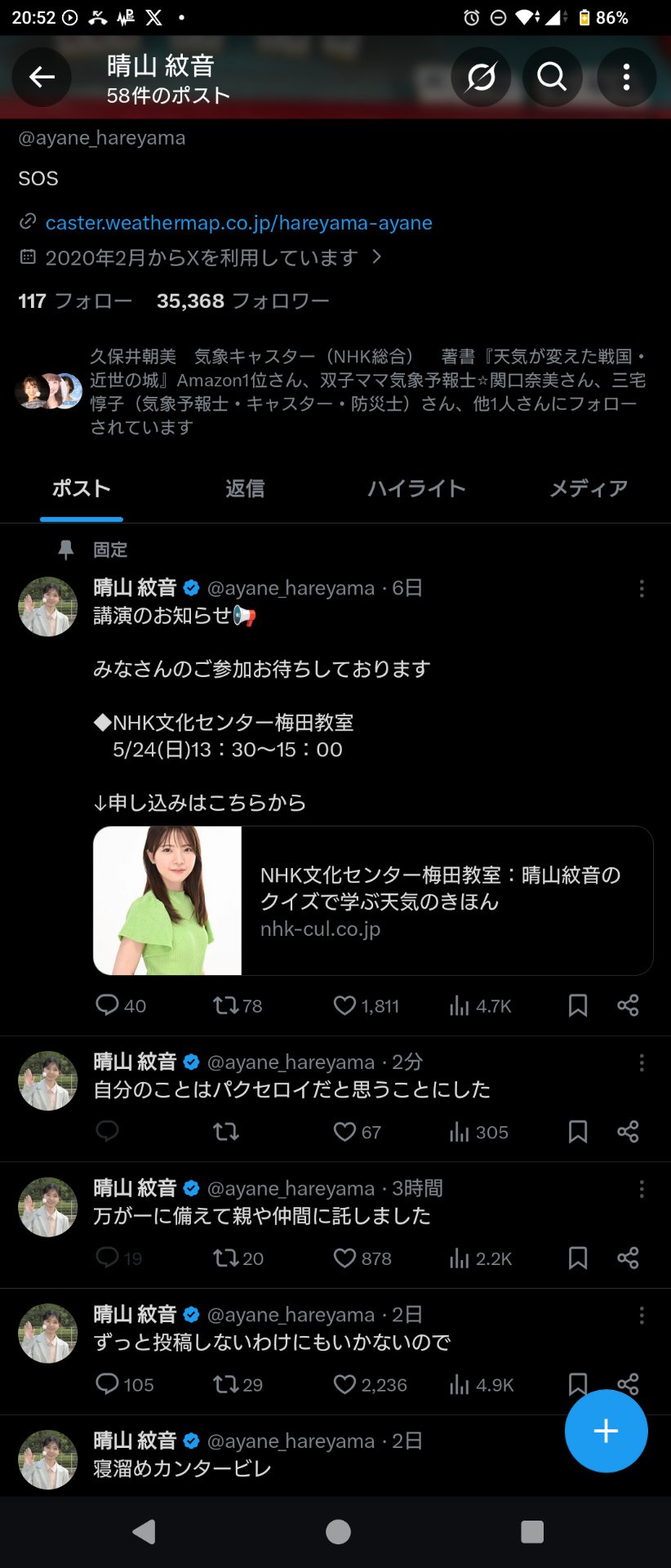View the 117 フォロー following list
Image resolution: width=671 pixels, height=1568 pixels.
coord(75,301)
